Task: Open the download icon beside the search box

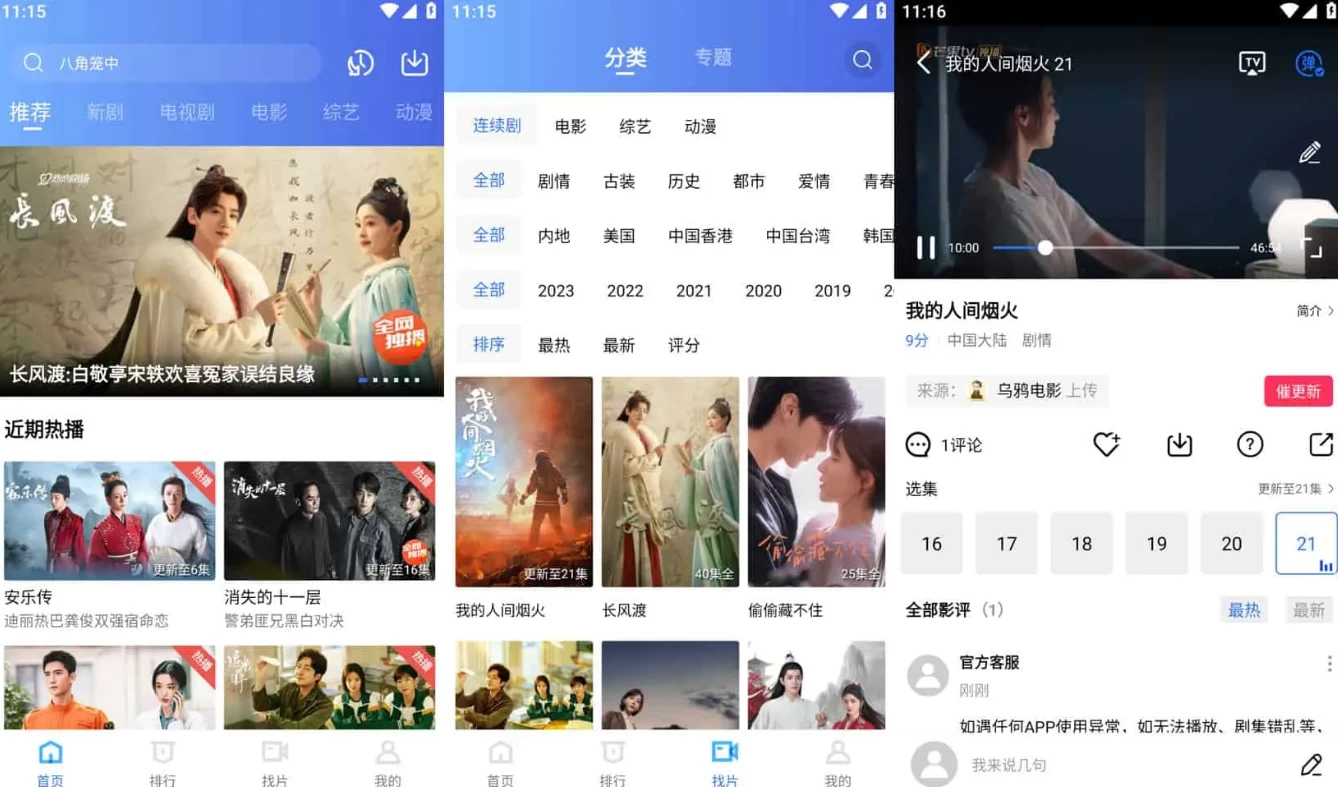Action: (x=414, y=63)
